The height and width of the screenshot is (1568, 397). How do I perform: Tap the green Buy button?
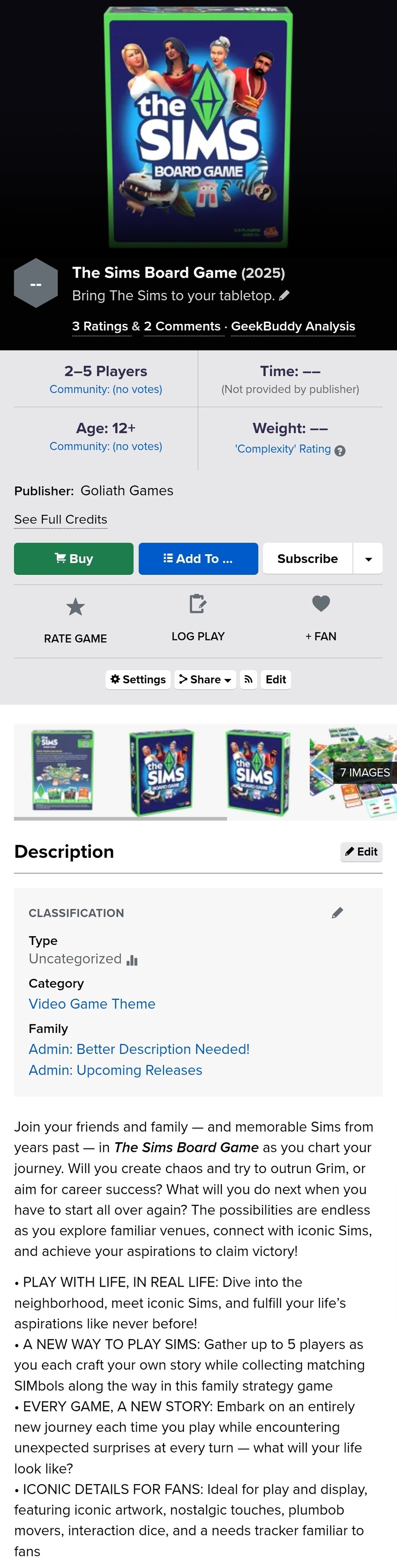click(74, 559)
